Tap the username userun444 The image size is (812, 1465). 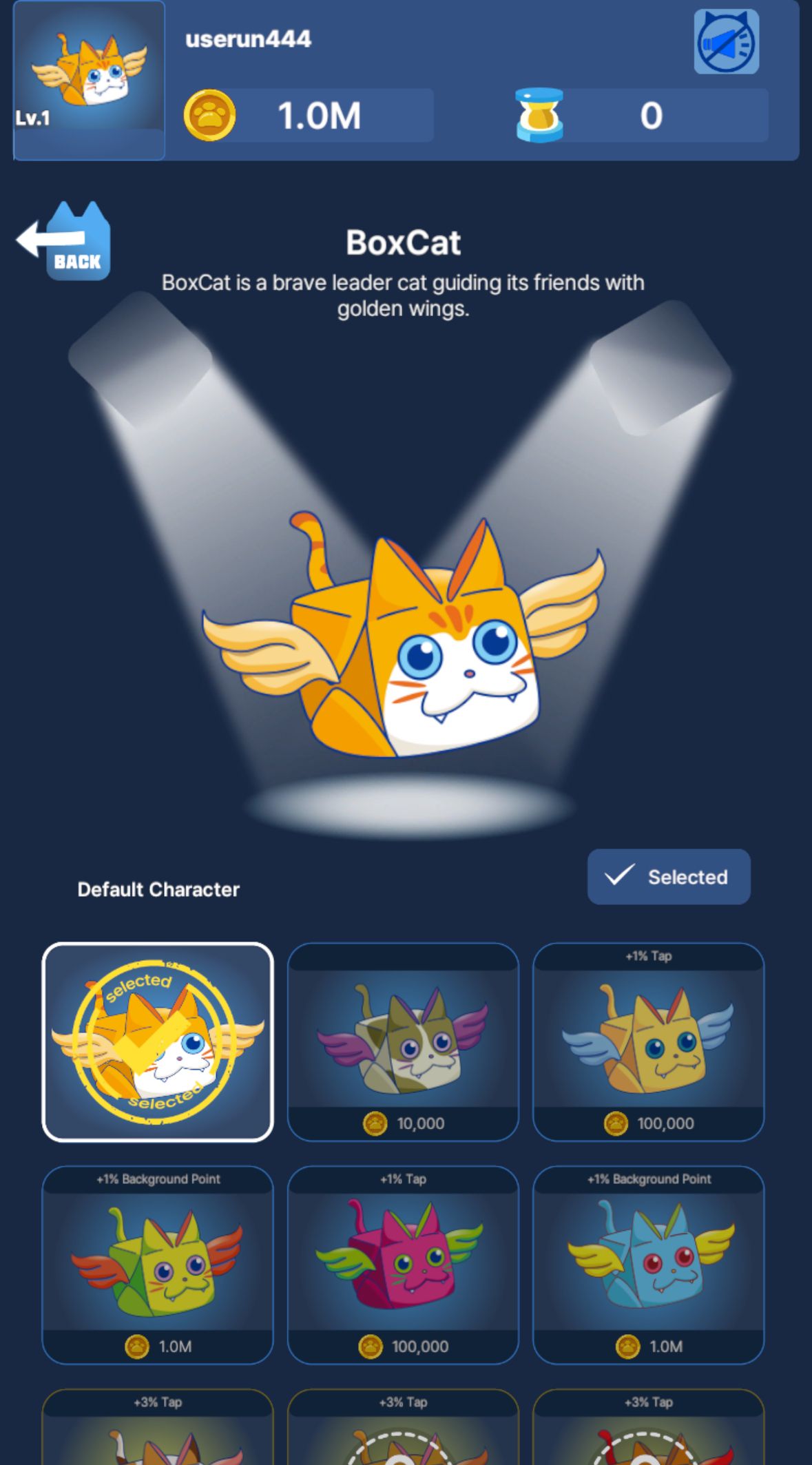click(x=248, y=39)
